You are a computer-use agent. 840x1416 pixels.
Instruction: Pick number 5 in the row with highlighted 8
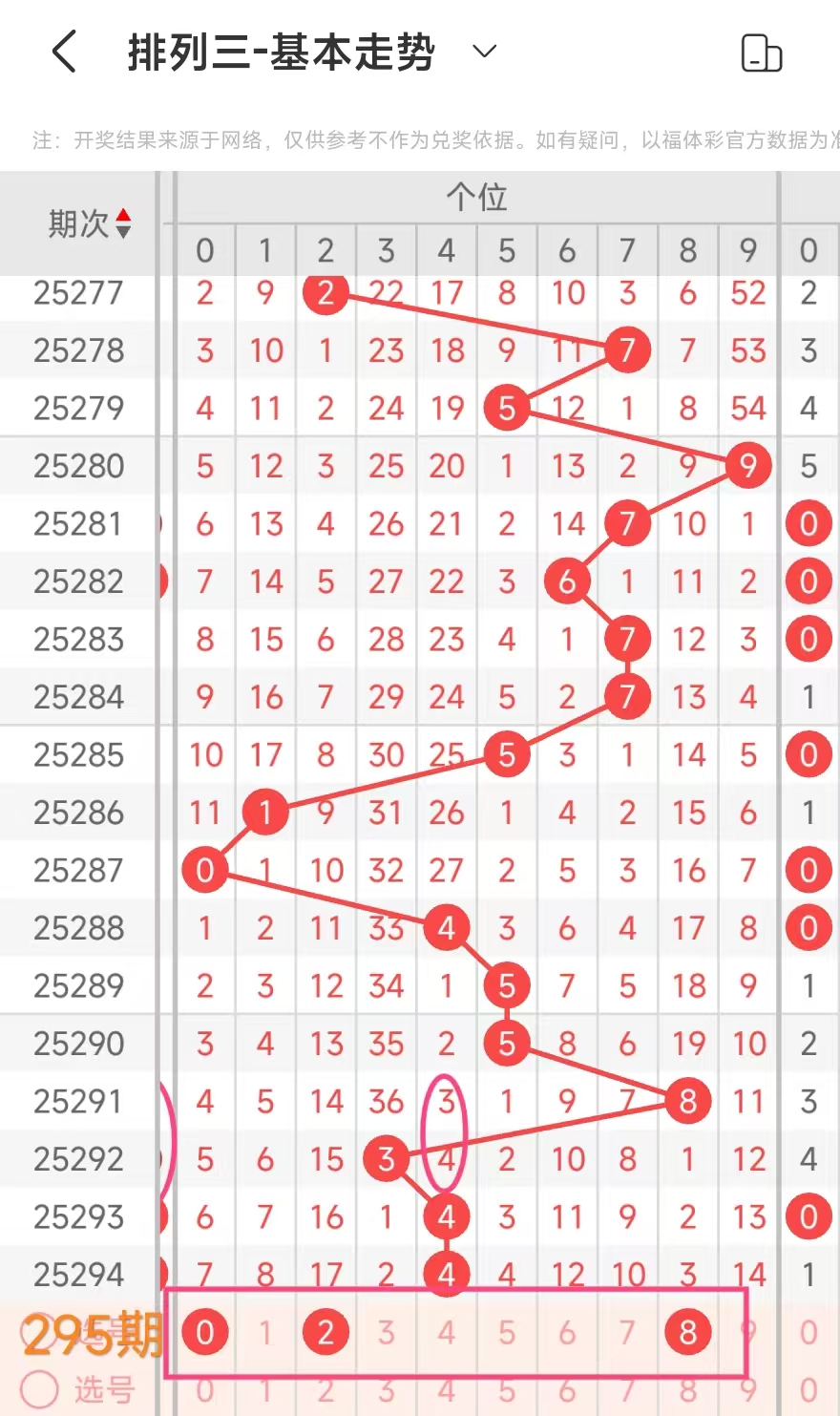tap(507, 1332)
